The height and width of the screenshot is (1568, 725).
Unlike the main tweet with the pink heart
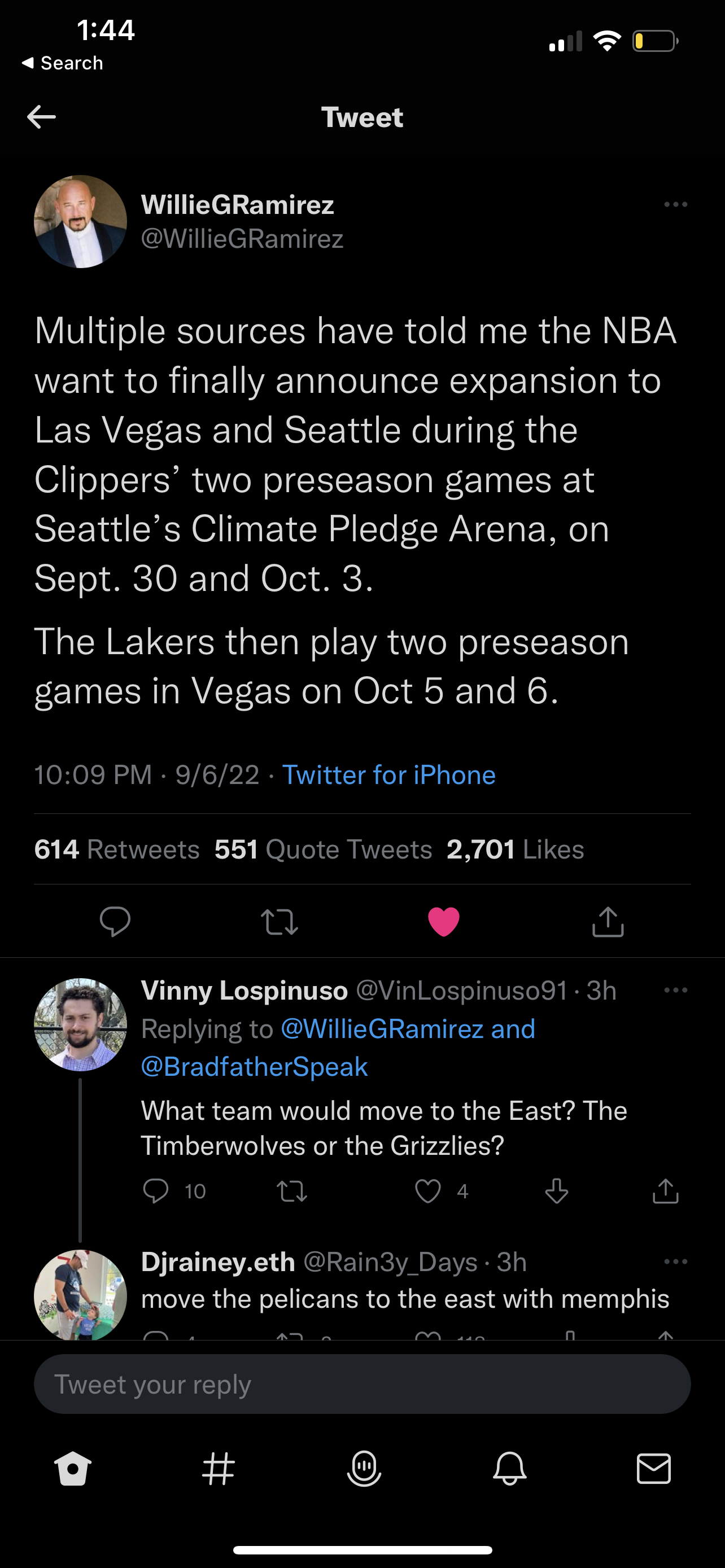click(444, 922)
